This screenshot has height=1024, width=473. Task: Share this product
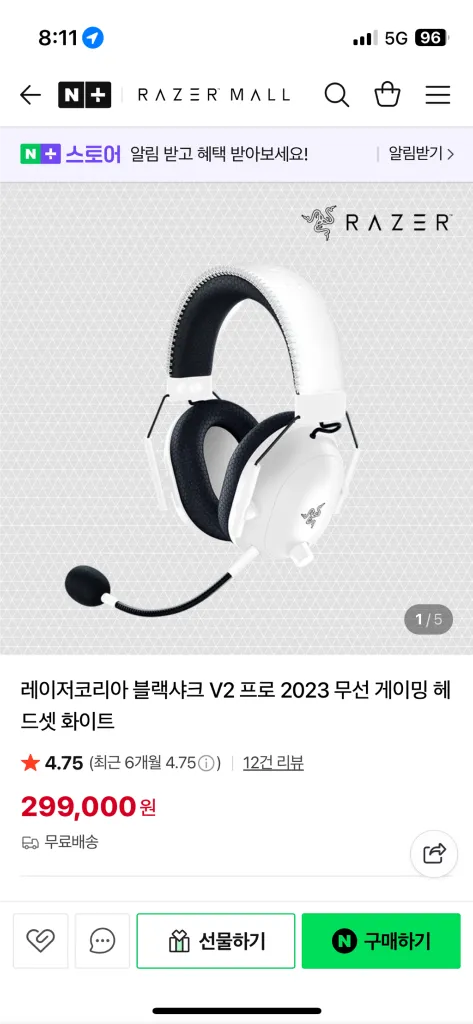[x=434, y=854]
